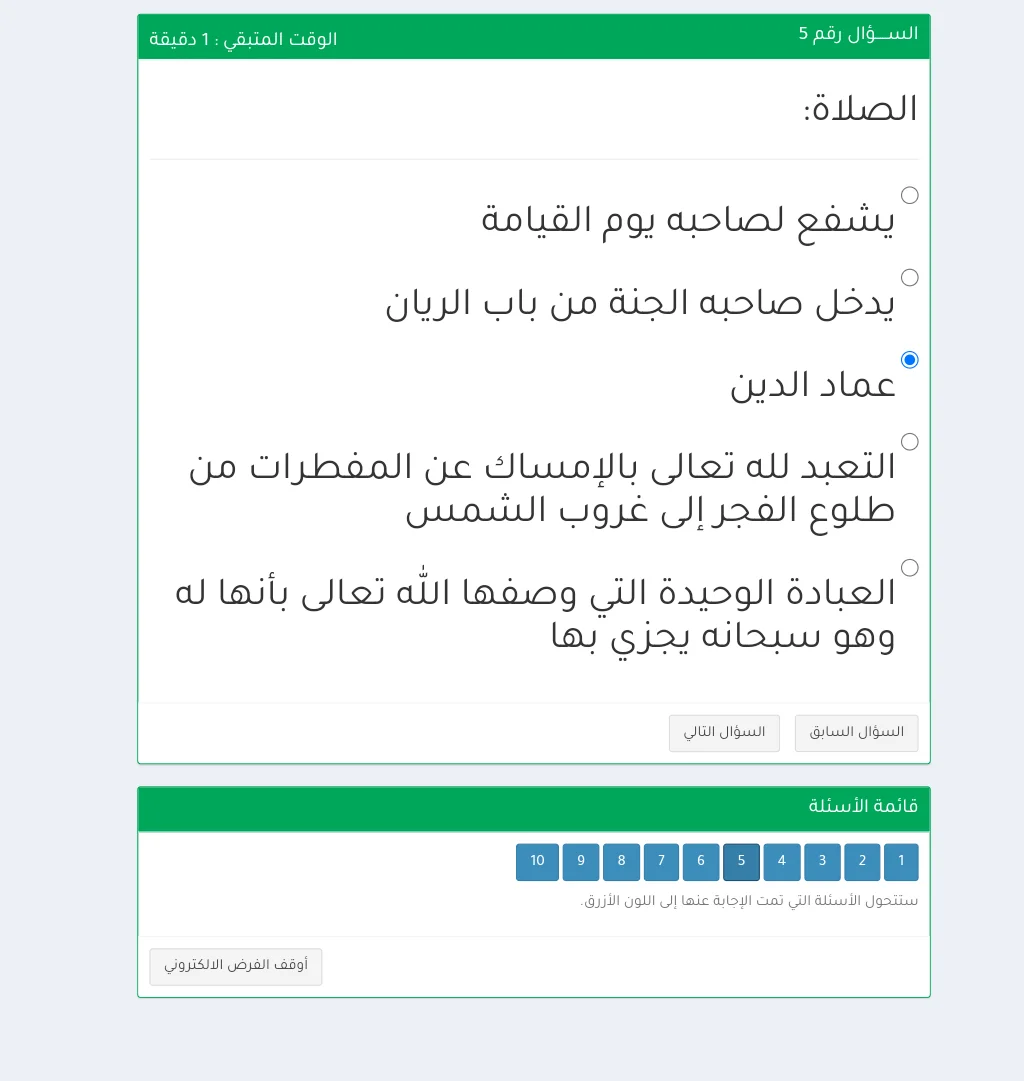Open question number 7
Image resolution: width=1024 pixels, height=1081 pixels.
(x=661, y=862)
